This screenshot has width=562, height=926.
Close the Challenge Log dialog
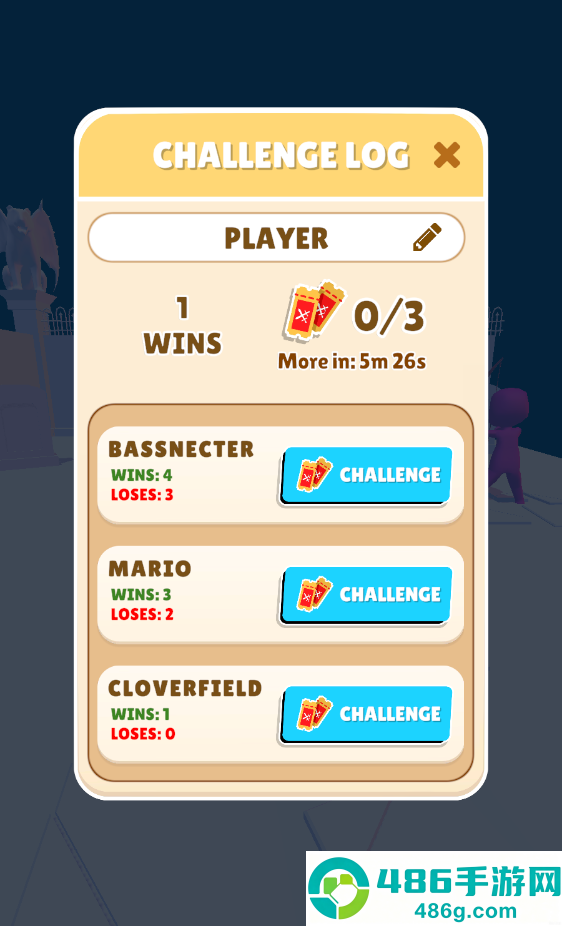click(x=446, y=155)
